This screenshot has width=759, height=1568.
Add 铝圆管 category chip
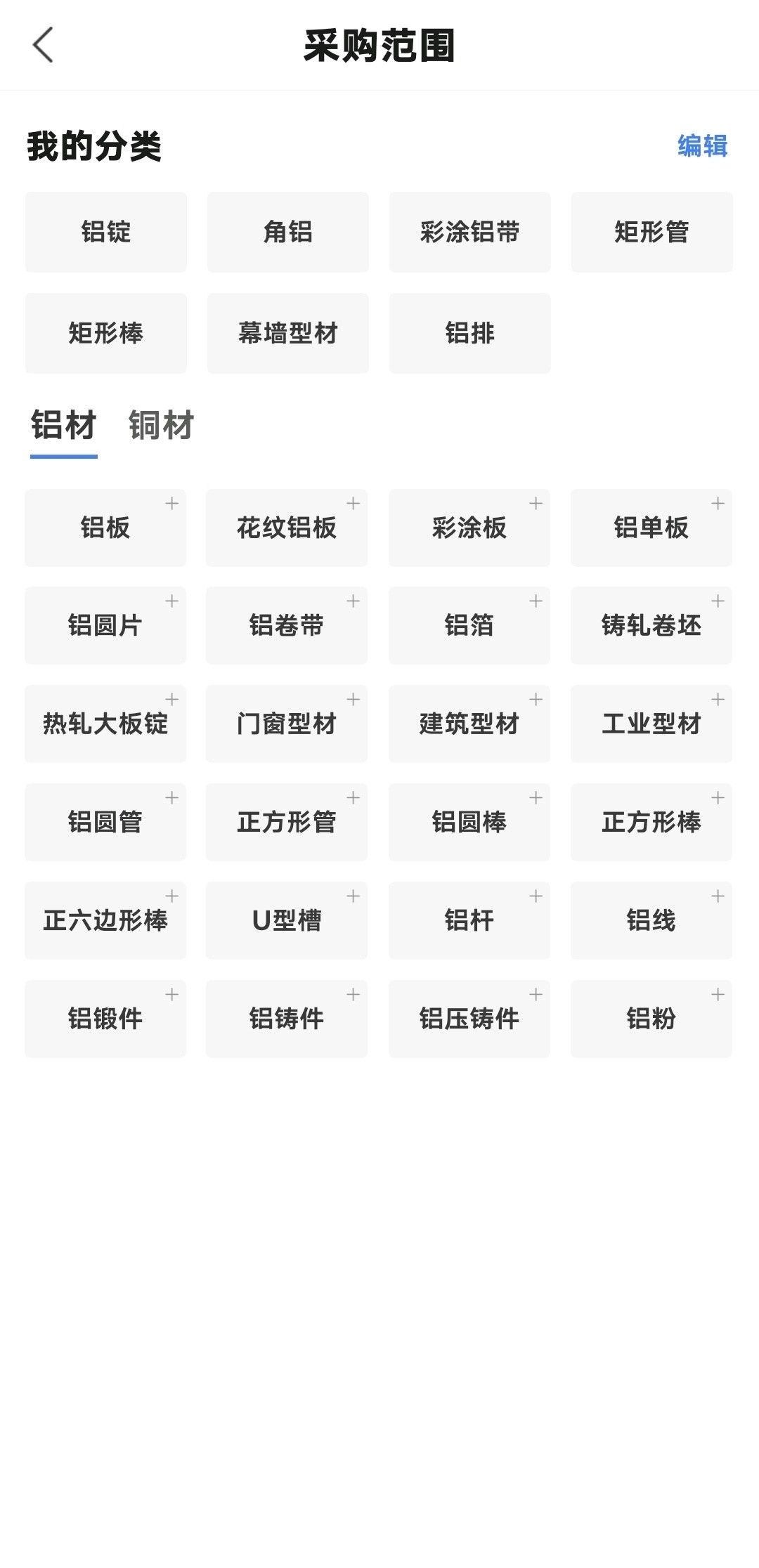[105, 822]
